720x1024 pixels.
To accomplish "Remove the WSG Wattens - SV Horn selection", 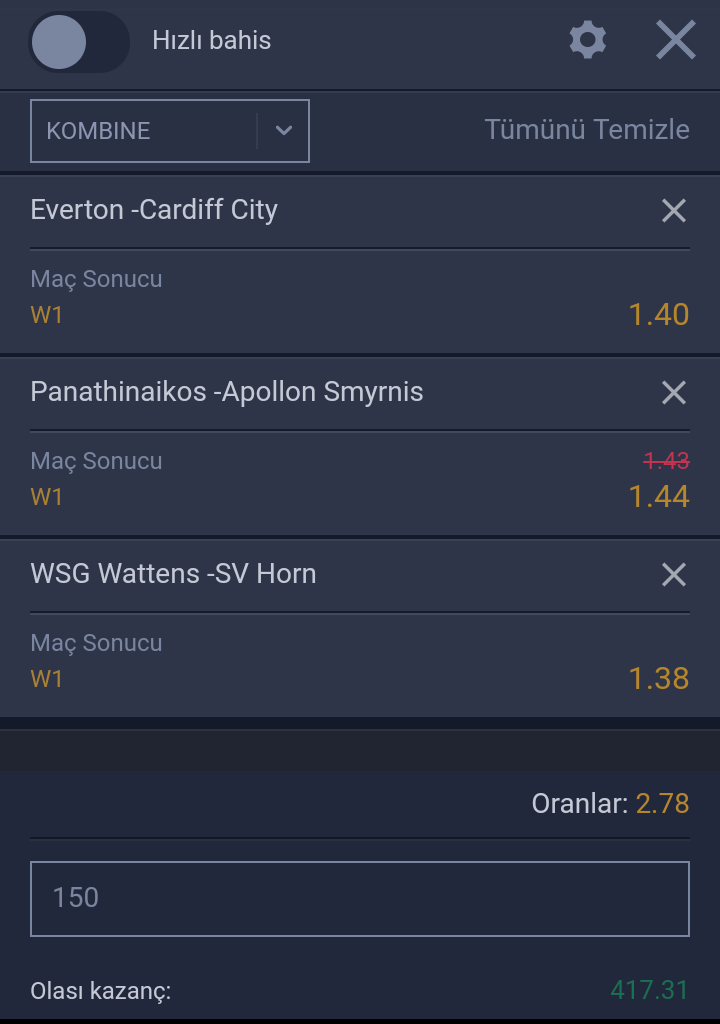I will click(x=674, y=574).
